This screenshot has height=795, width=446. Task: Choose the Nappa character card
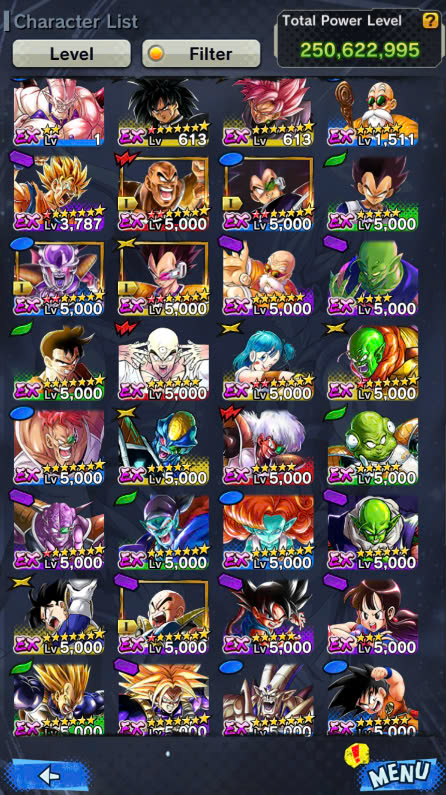point(163,194)
